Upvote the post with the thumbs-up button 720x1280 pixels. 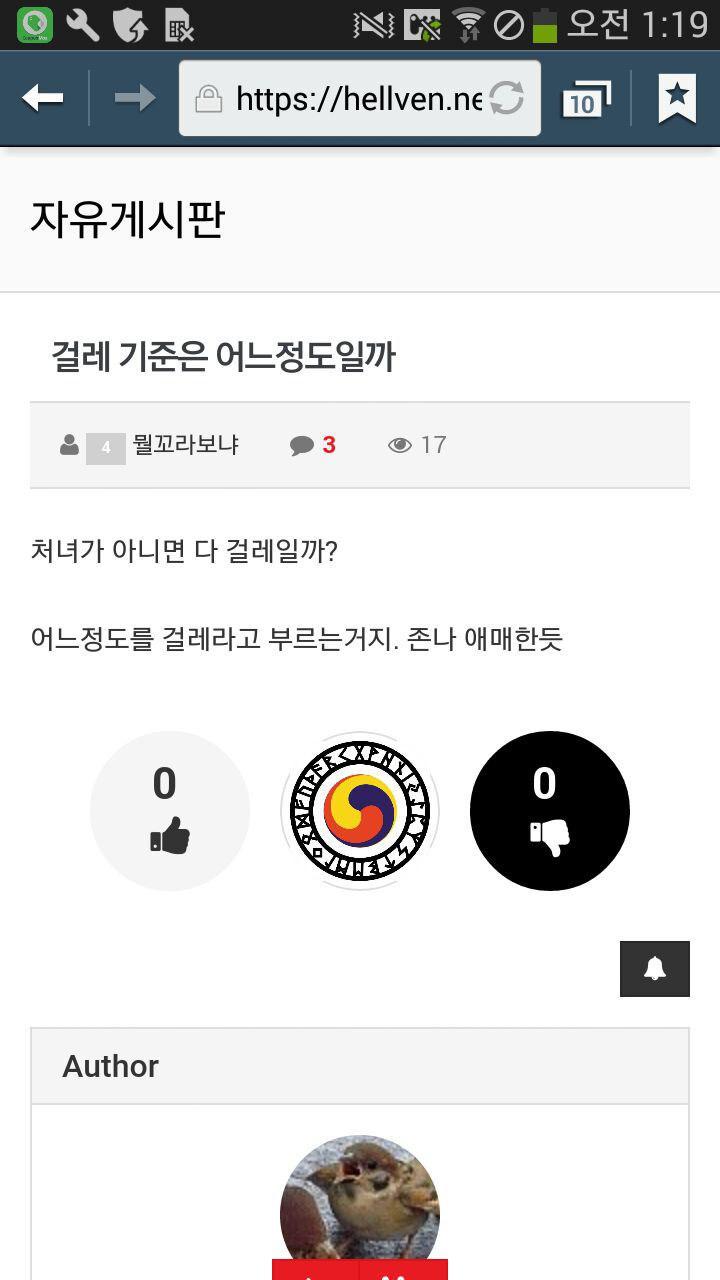[x=170, y=811]
